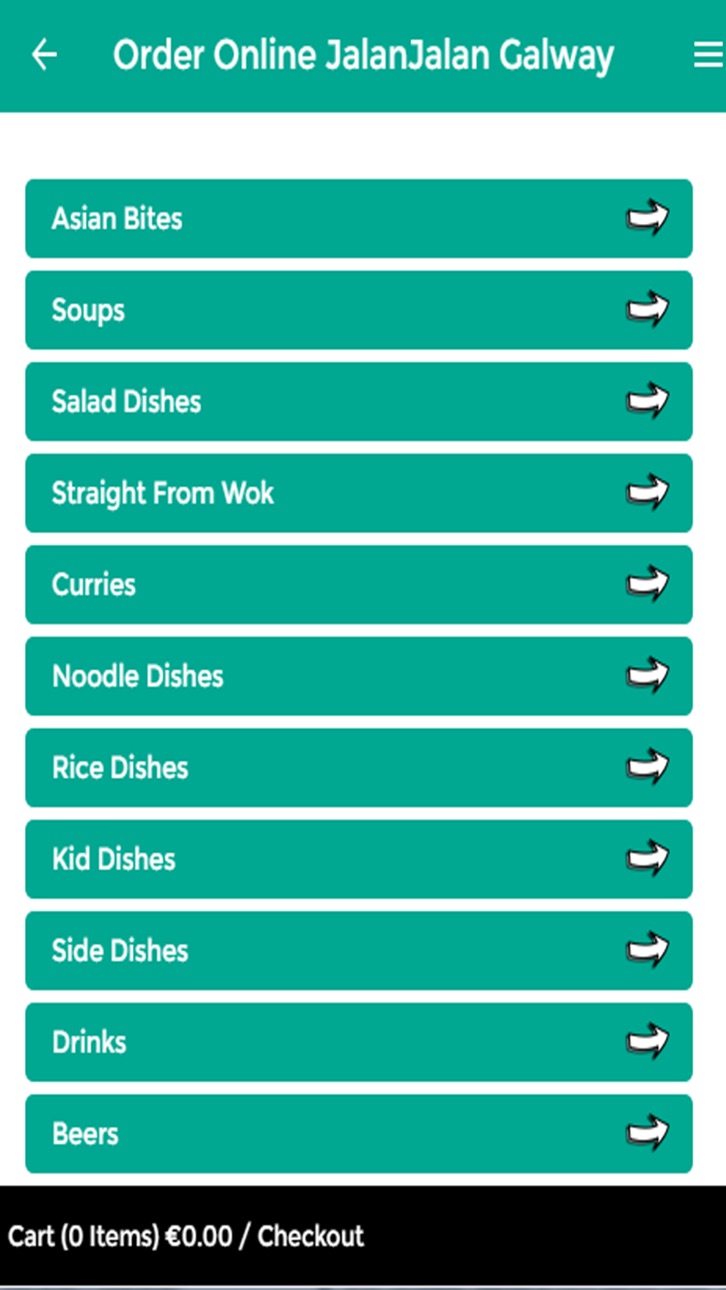Show the Curries menu
Image resolution: width=726 pixels, height=1290 pixels.
point(359,584)
